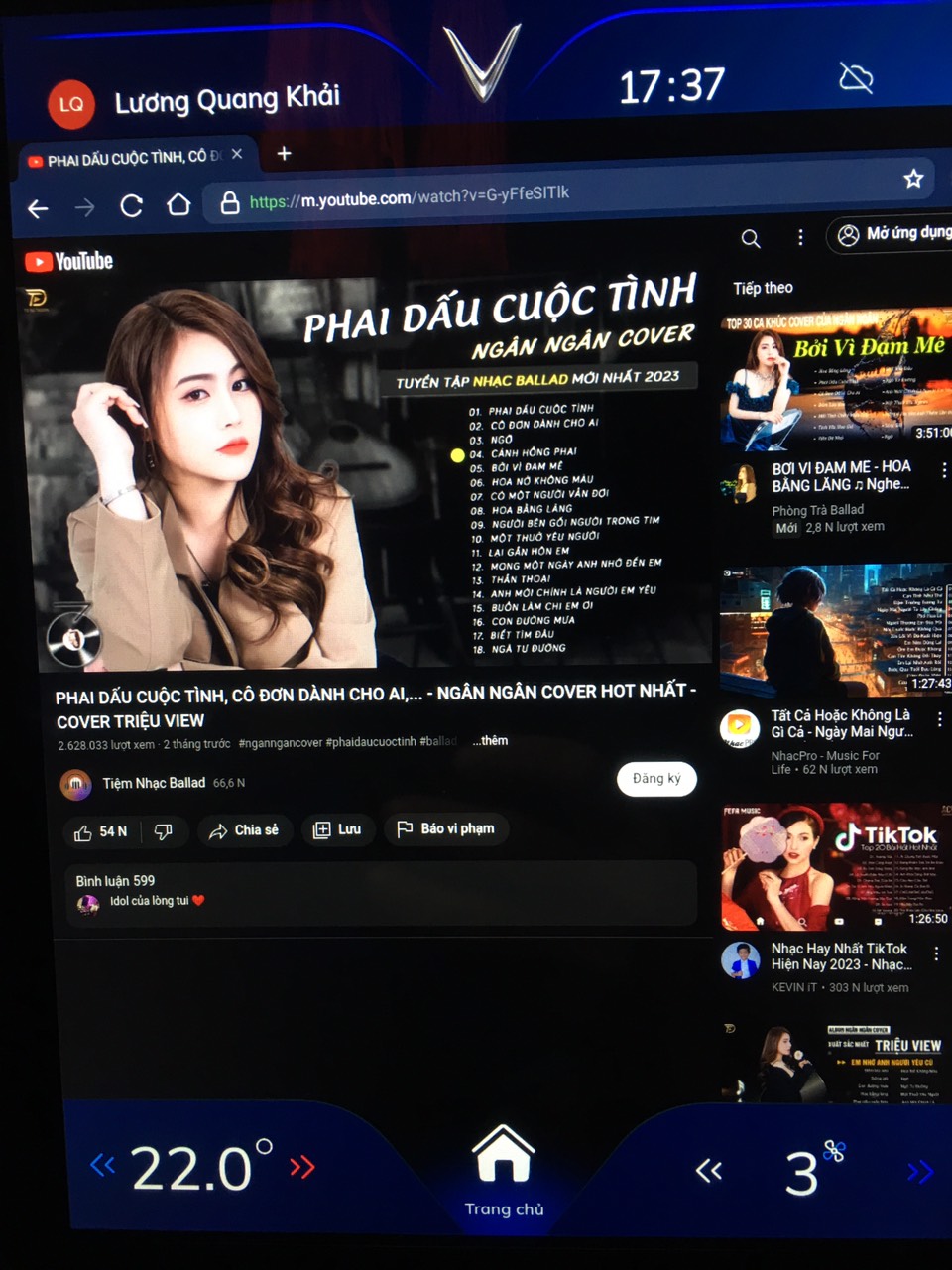The width and height of the screenshot is (952, 1270).
Task: Go to Trang chủ home screen
Action: [x=504, y=1171]
